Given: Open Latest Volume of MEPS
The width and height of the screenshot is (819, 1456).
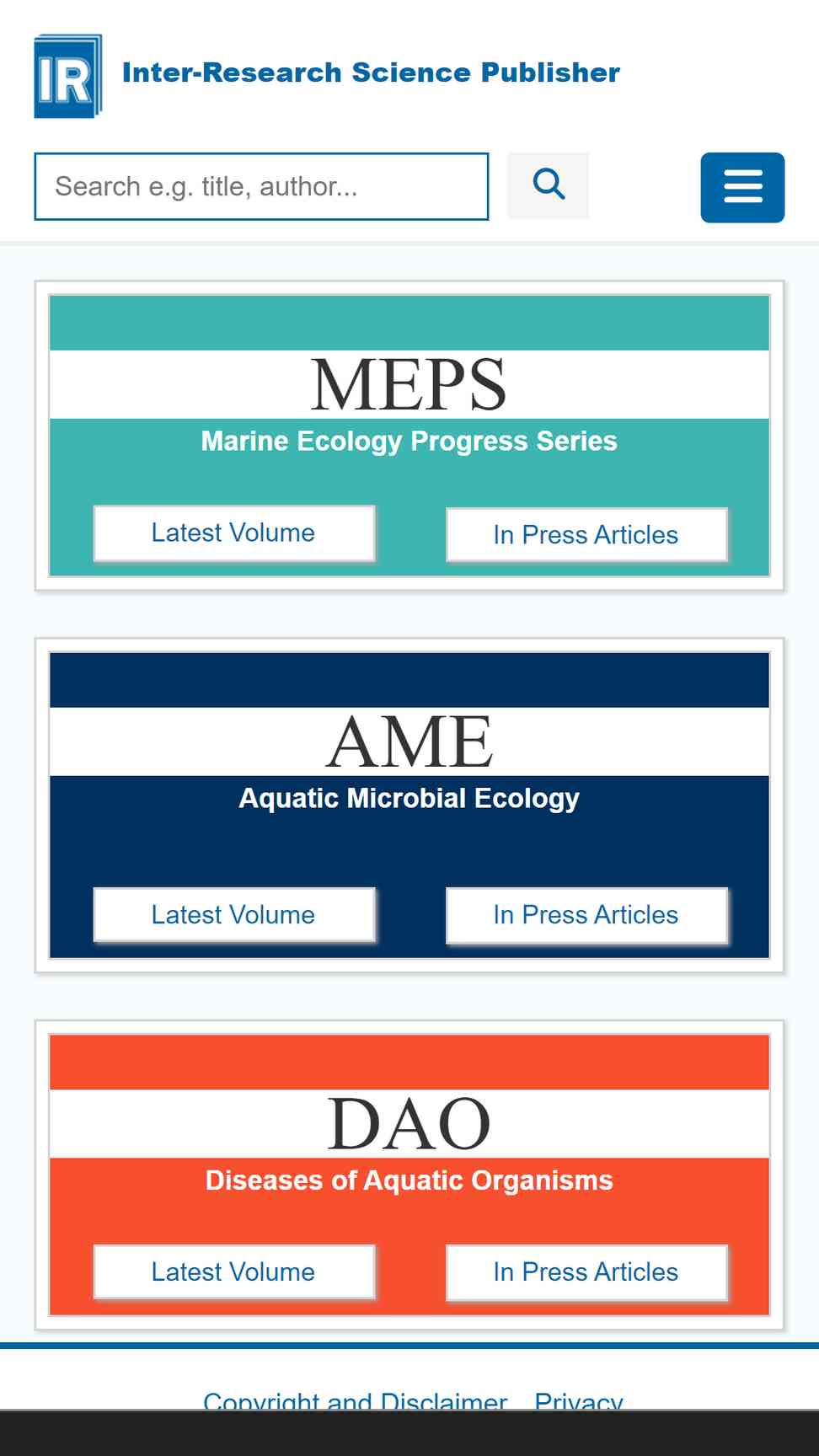Looking at the screenshot, I should (x=233, y=533).
